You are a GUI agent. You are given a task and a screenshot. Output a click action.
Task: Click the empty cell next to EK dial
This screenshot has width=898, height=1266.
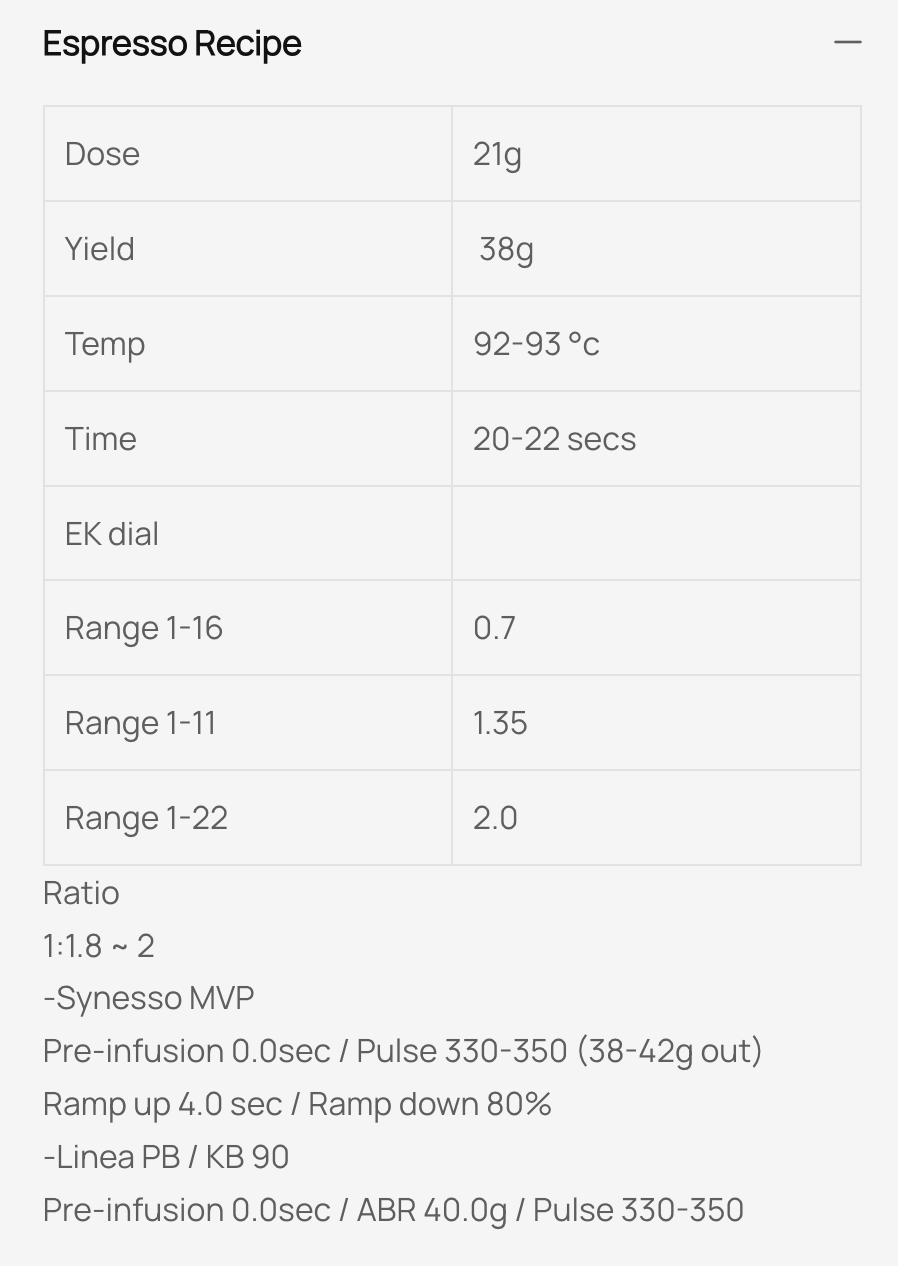coord(656,533)
